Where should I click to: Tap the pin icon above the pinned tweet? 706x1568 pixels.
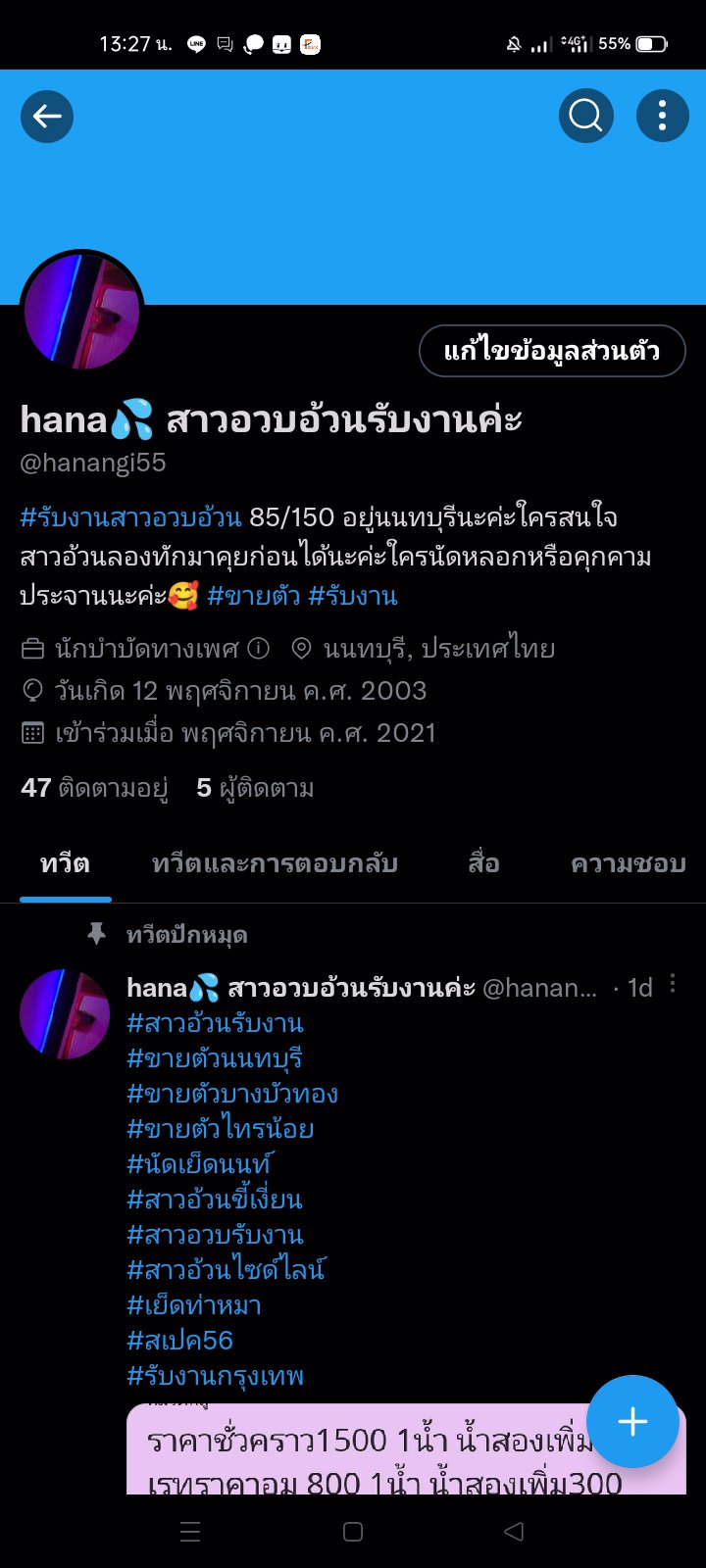click(95, 935)
